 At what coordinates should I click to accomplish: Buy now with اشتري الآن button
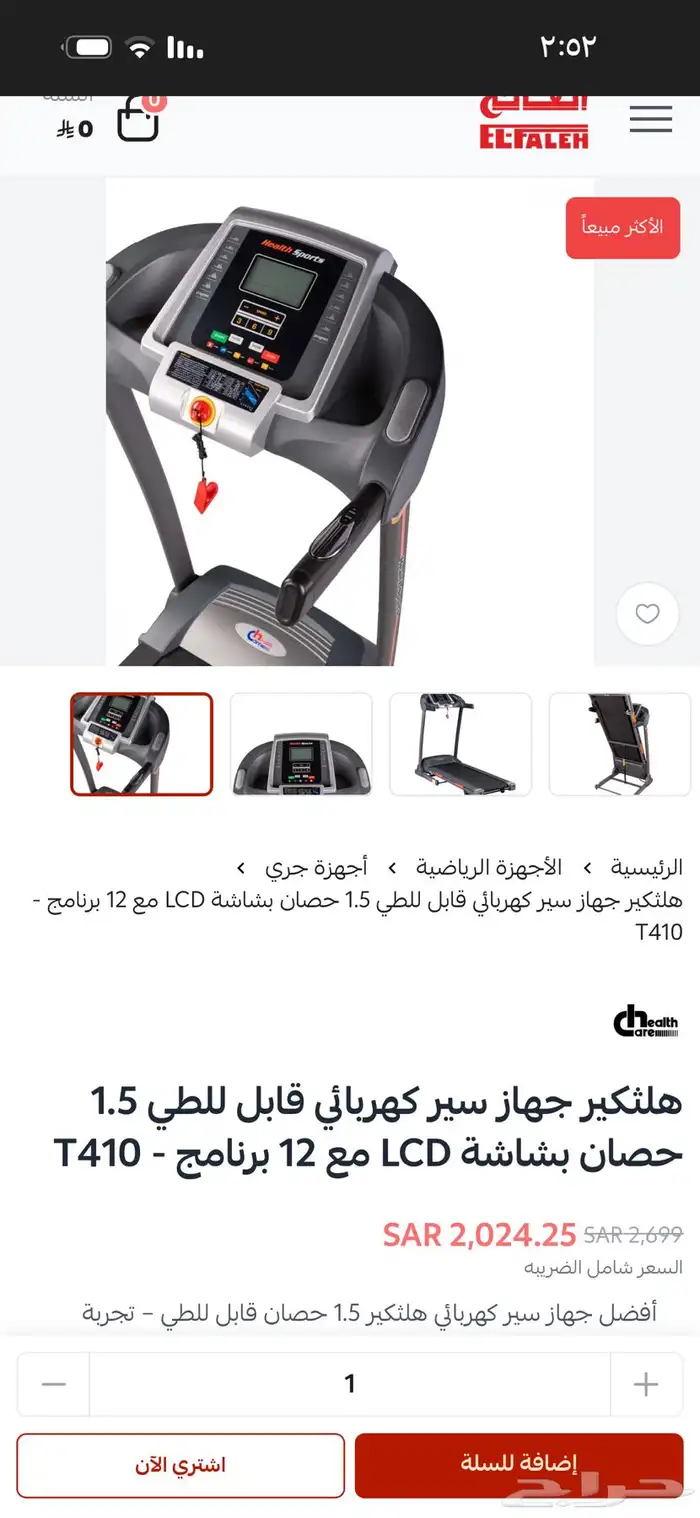[x=180, y=1465]
